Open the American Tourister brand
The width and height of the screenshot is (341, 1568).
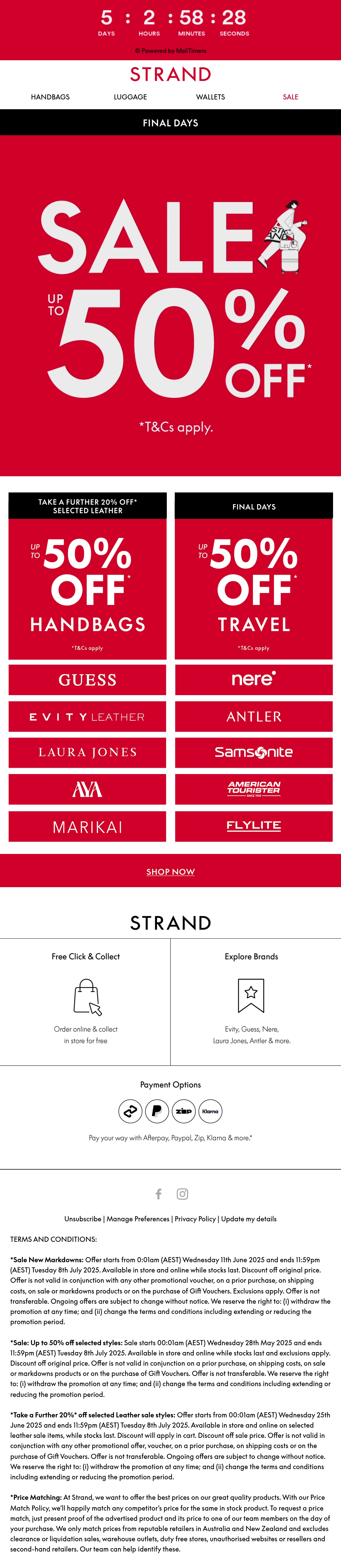click(254, 789)
